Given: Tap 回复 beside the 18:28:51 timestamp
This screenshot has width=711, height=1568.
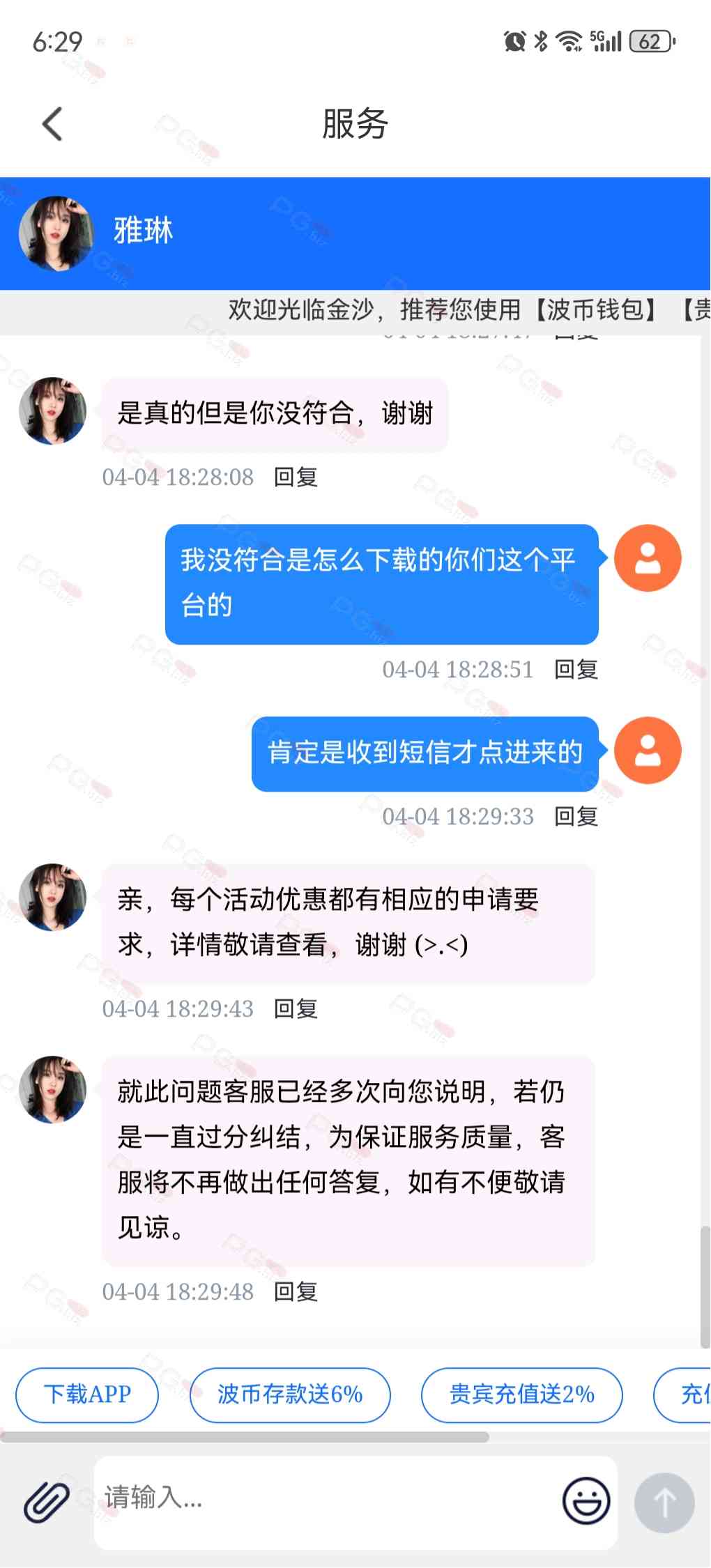Looking at the screenshot, I should point(576,670).
